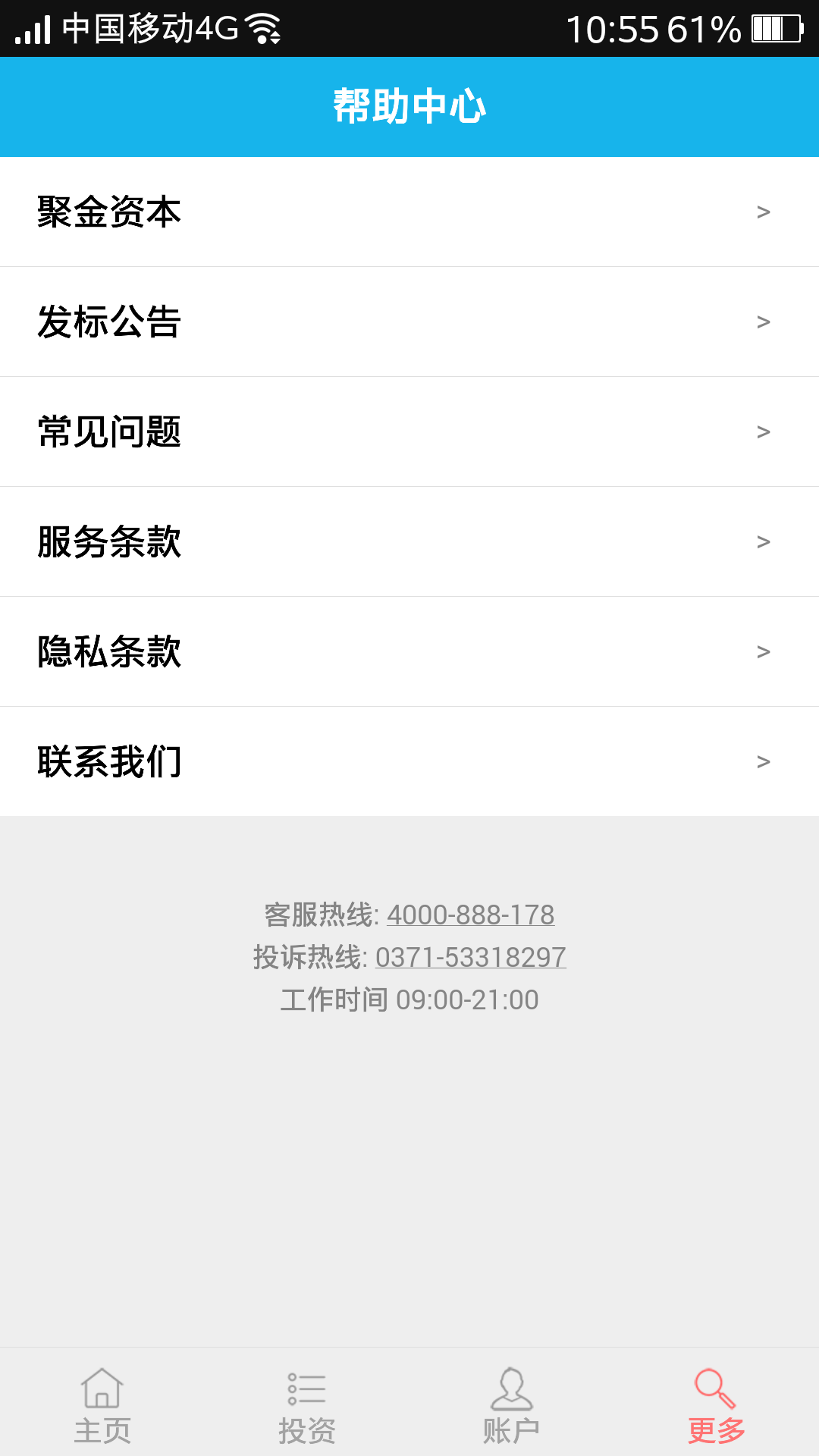This screenshot has width=819, height=1456.
Task: Open the 账户 account tab
Action: point(512,1405)
